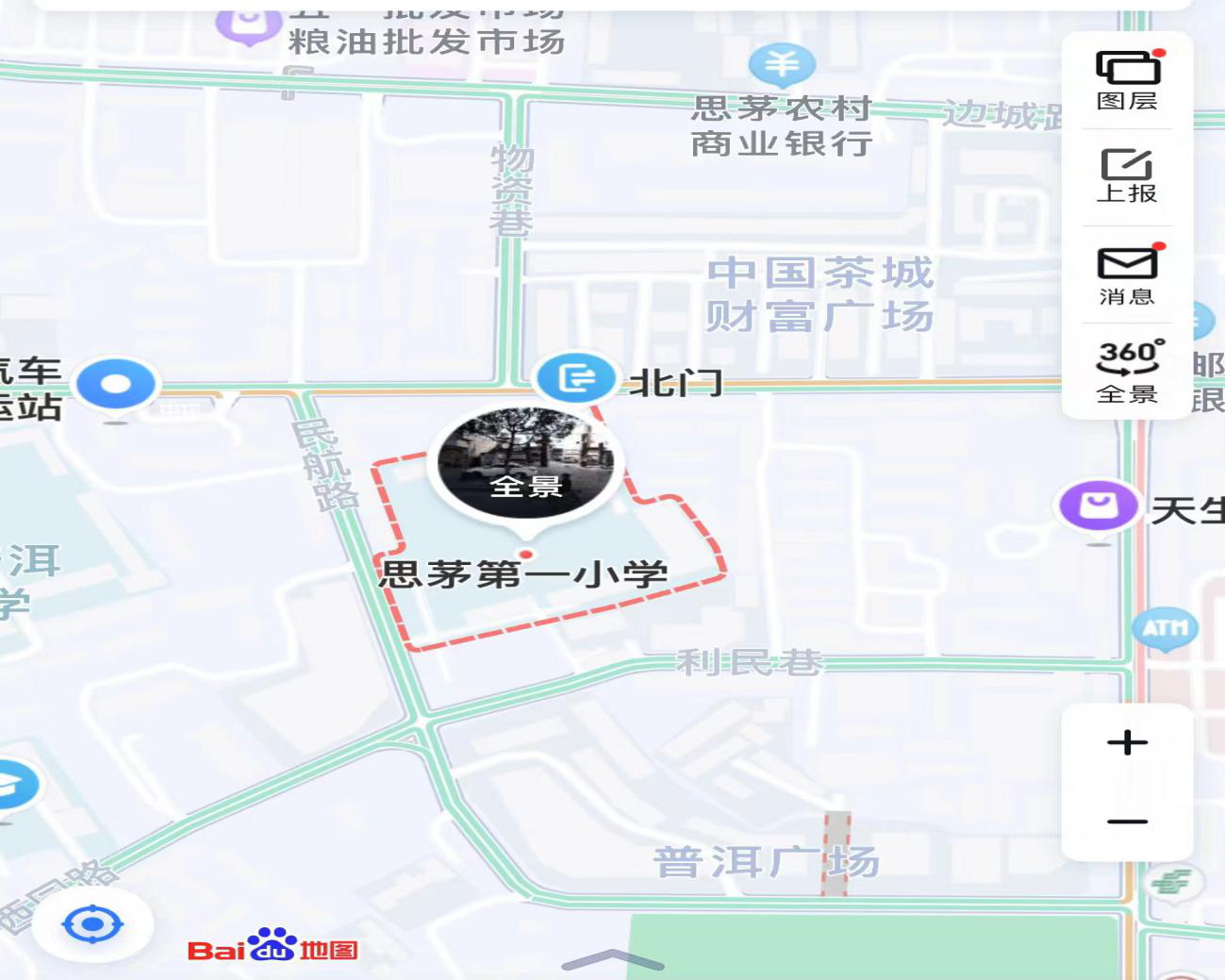Recenter map on my location
The image size is (1225, 980).
pos(91,924)
